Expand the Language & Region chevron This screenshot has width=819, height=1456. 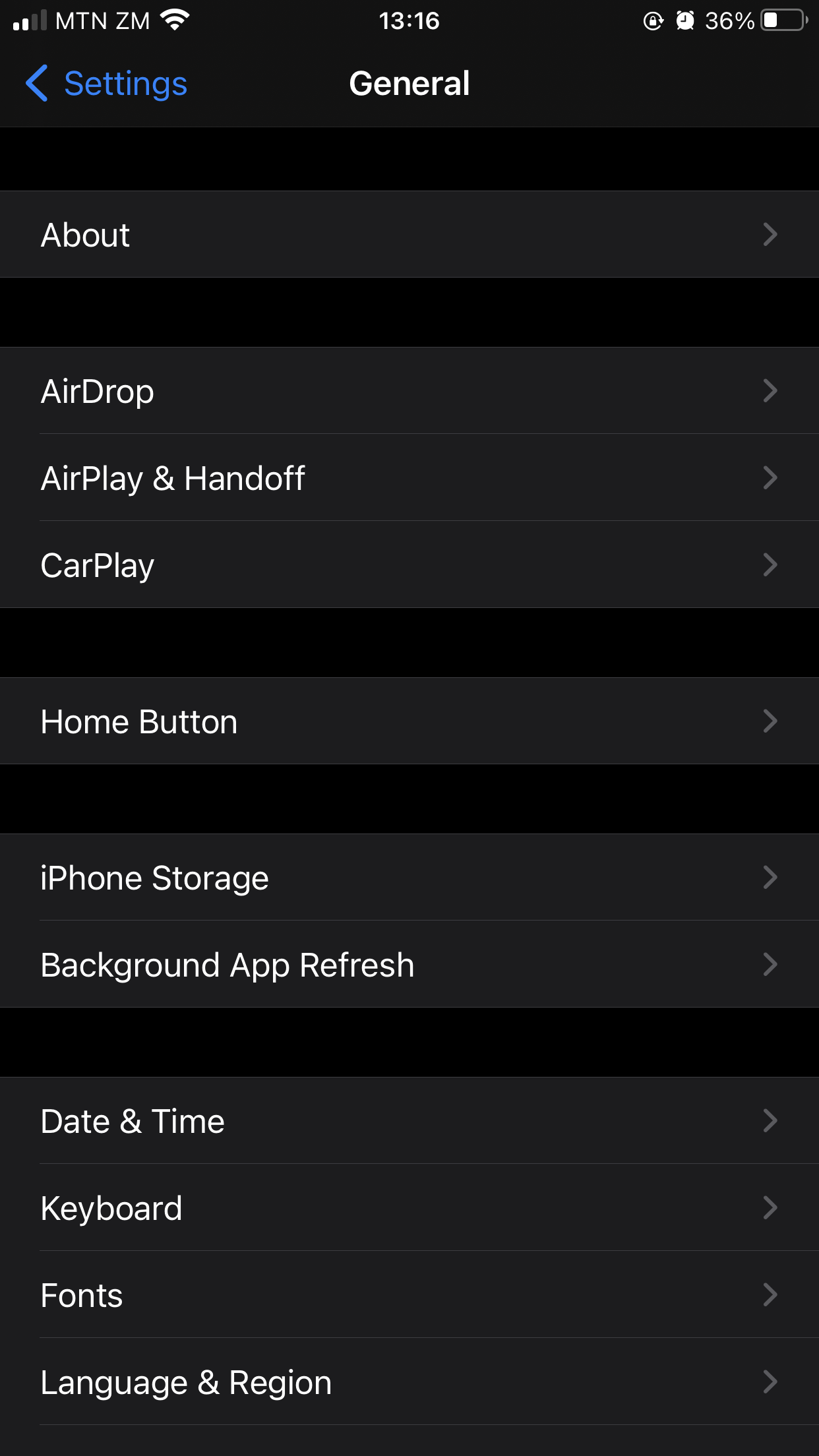click(x=770, y=1381)
